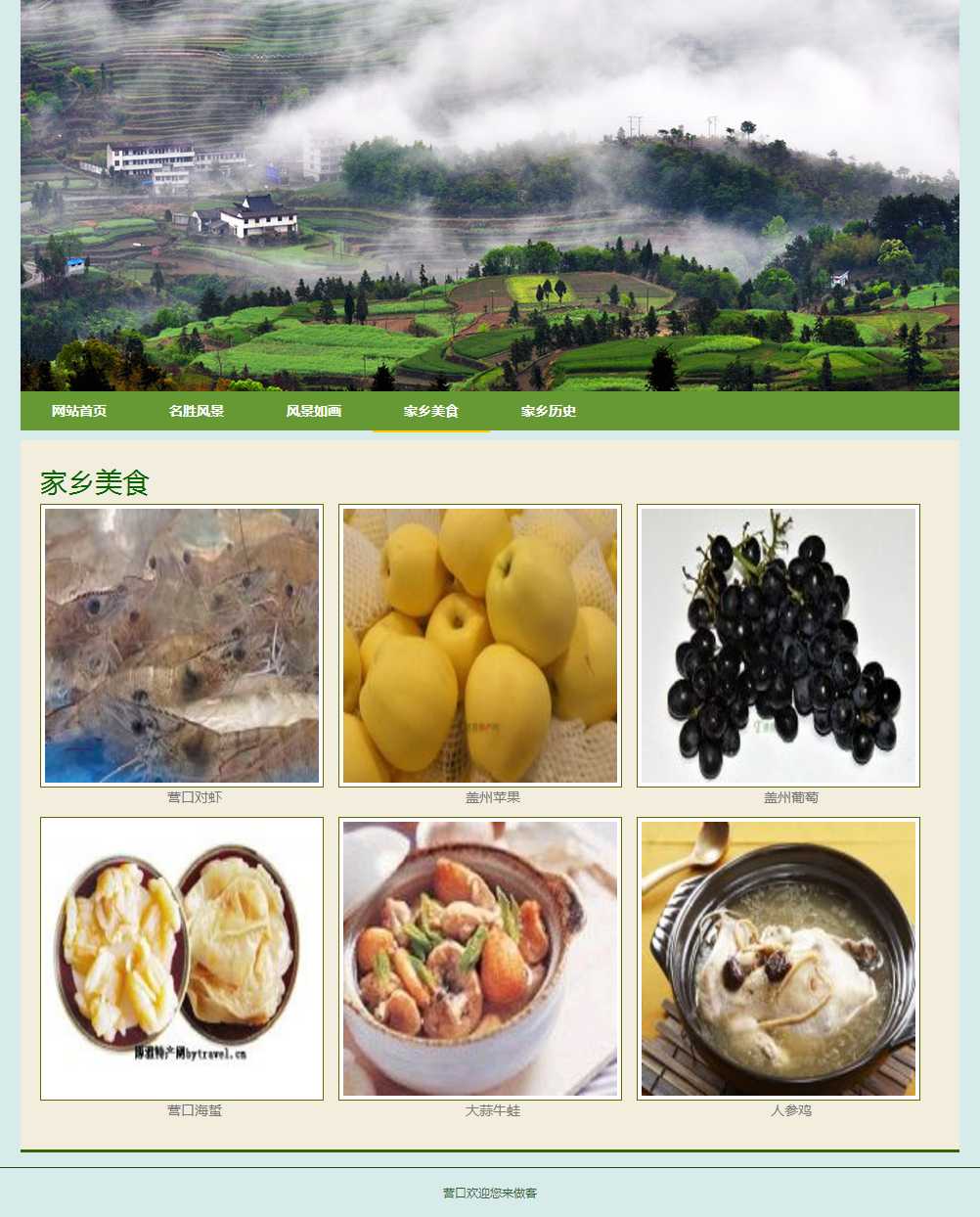Open the 人参鸡 chicken soup image
Image resolution: width=980 pixels, height=1217 pixels.
click(x=779, y=959)
